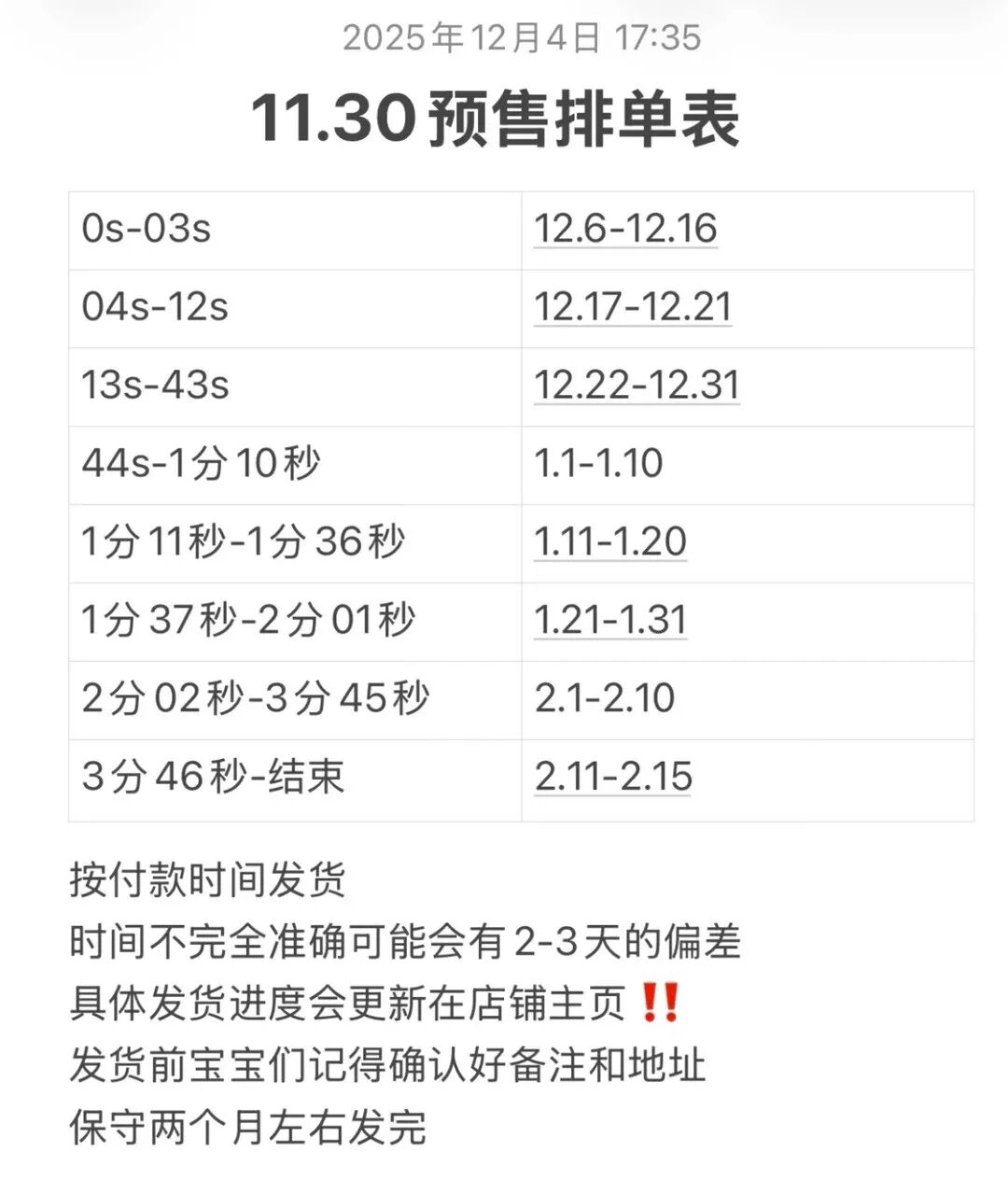The image size is (1008, 1180).
Task: Open the 1.21-1.31 date link
Action: [610, 621]
